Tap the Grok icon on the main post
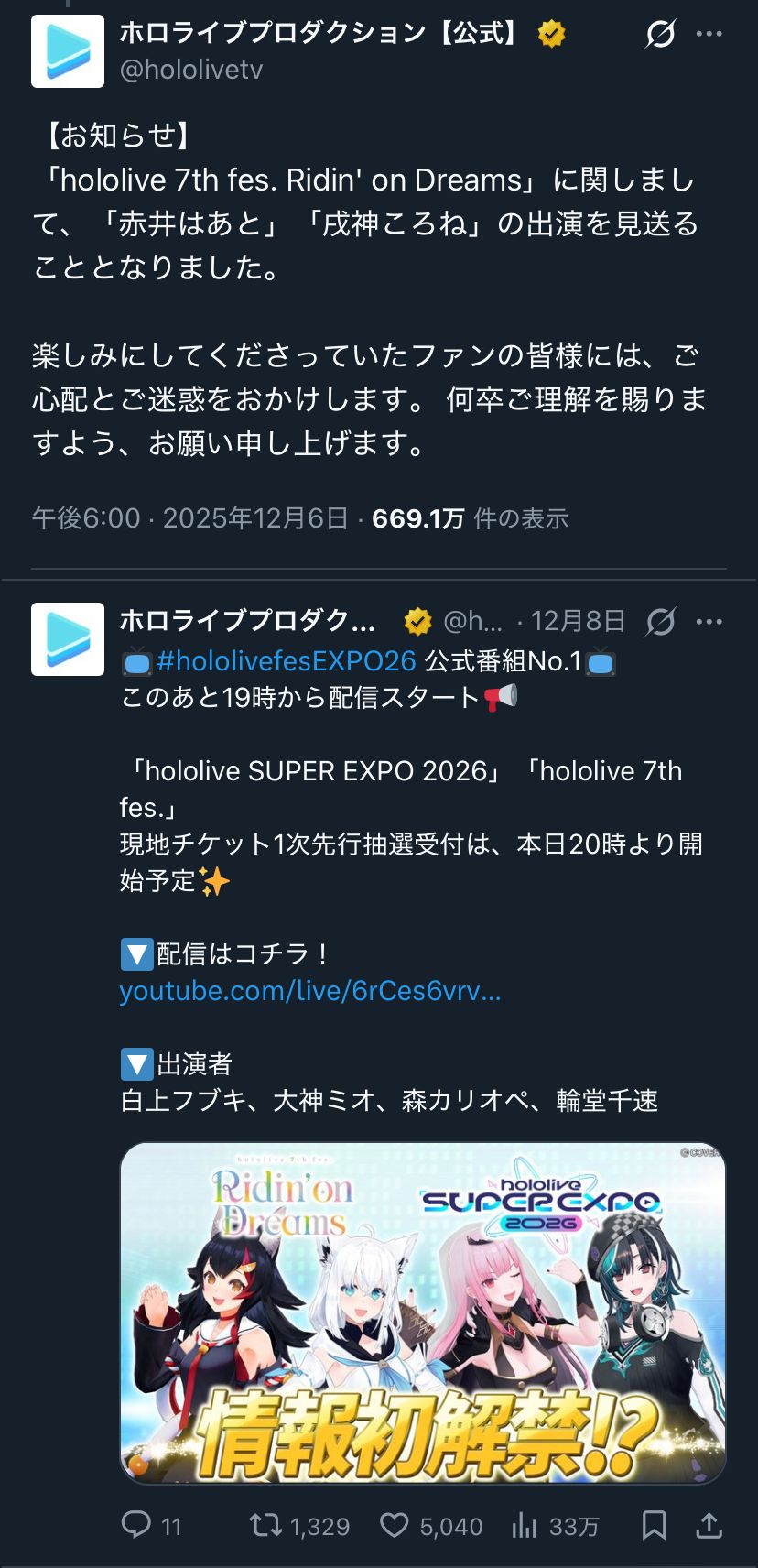 (x=660, y=35)
